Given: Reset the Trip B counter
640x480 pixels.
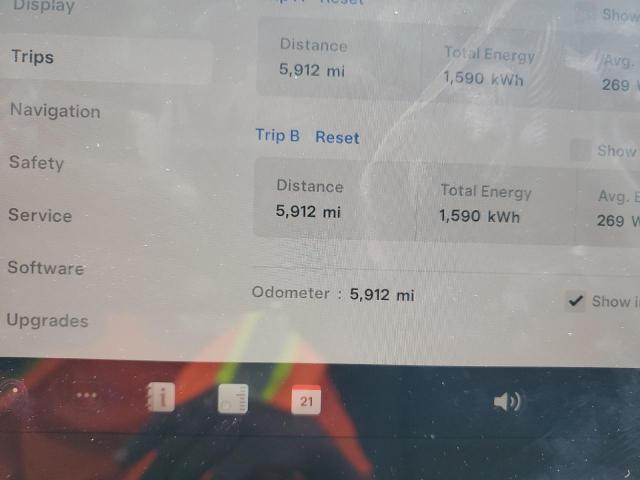Looking at the screenshot, I should [337, 137].
